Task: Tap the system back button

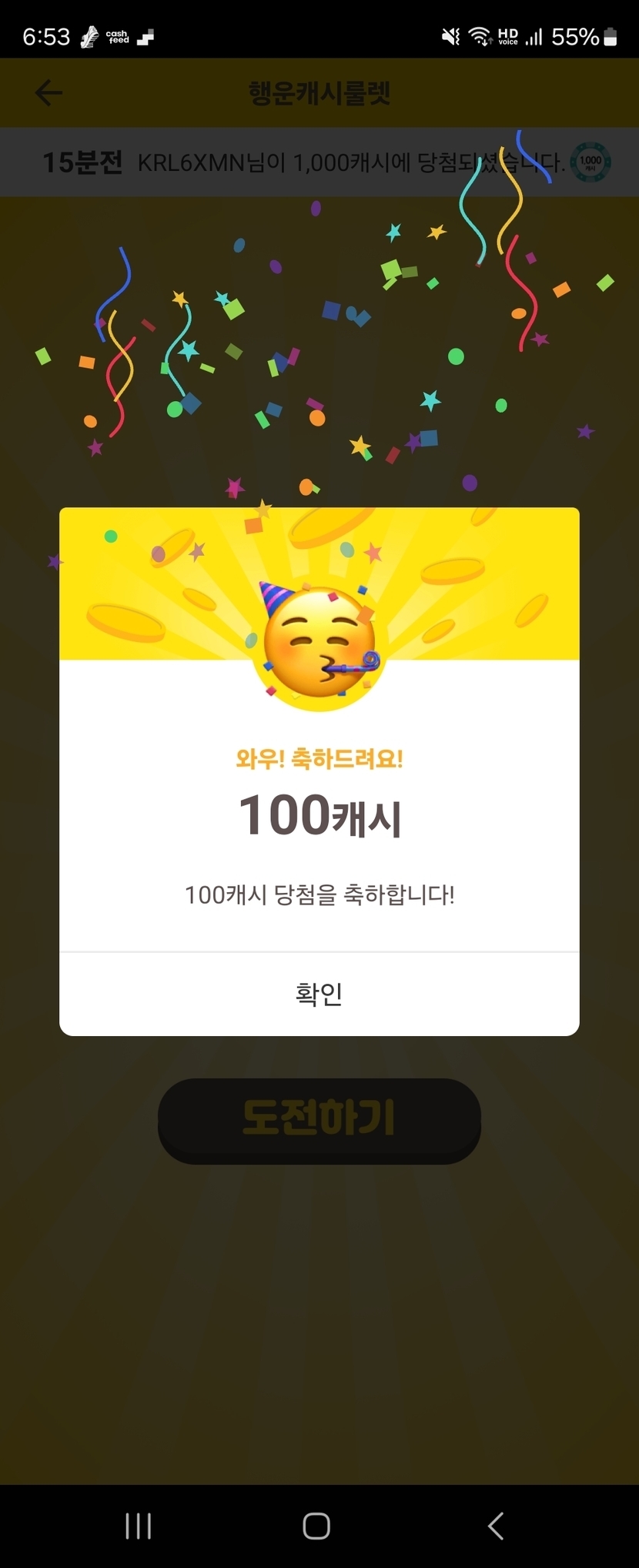Action: click(x=496, y=1525)
